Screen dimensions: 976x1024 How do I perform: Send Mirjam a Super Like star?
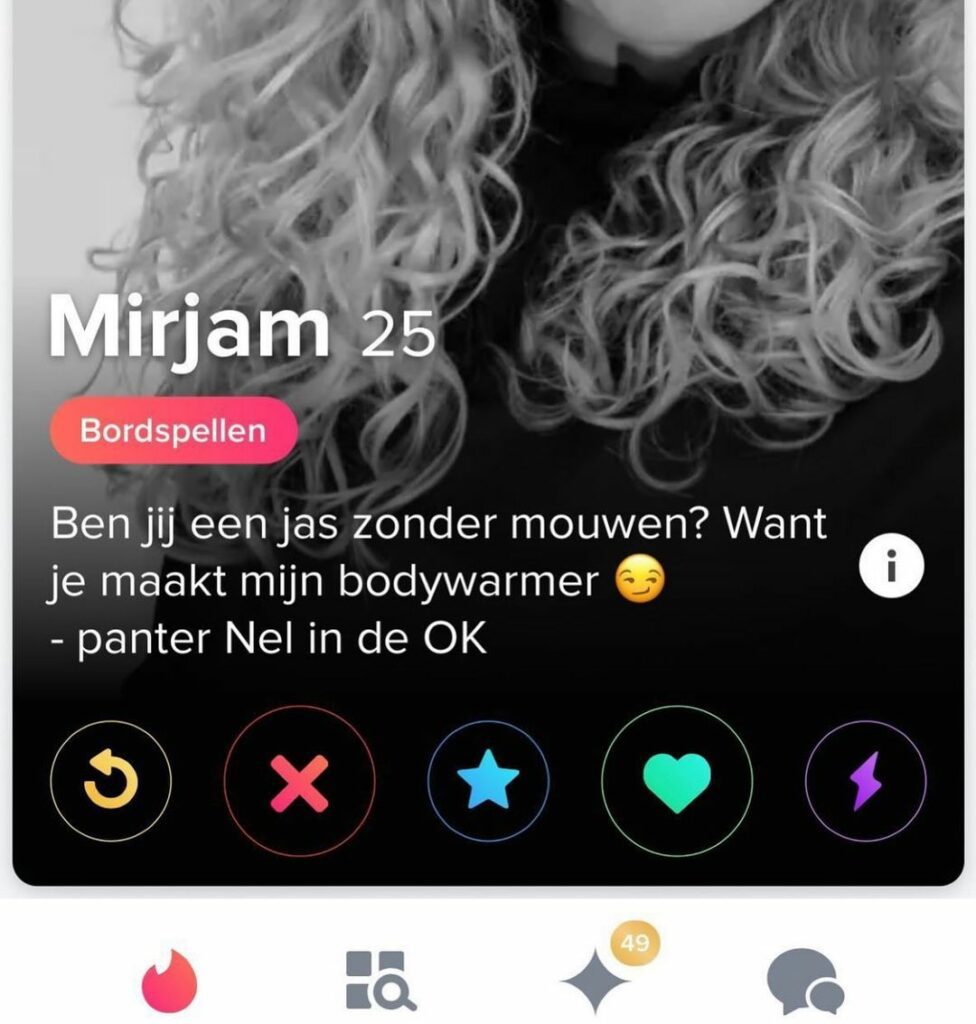(488, 781)
